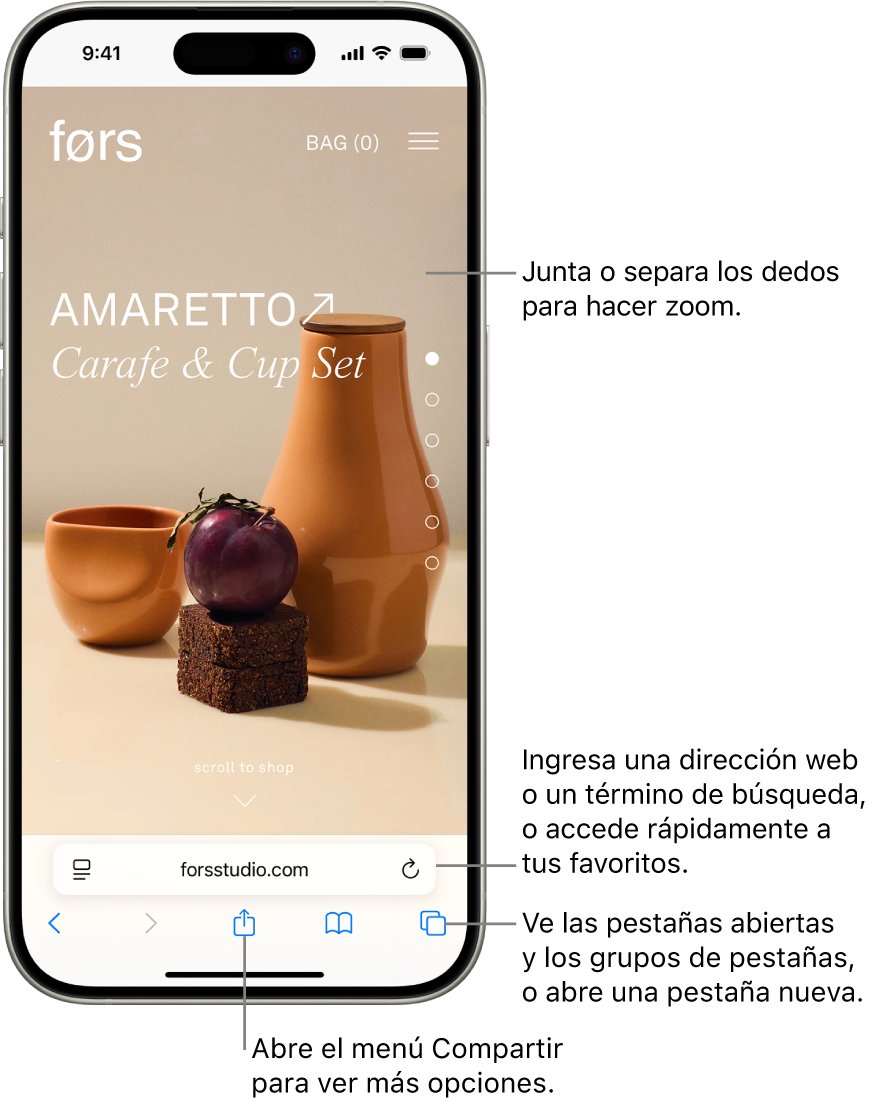Open the page settings (Reader) icon

[80, 868]
